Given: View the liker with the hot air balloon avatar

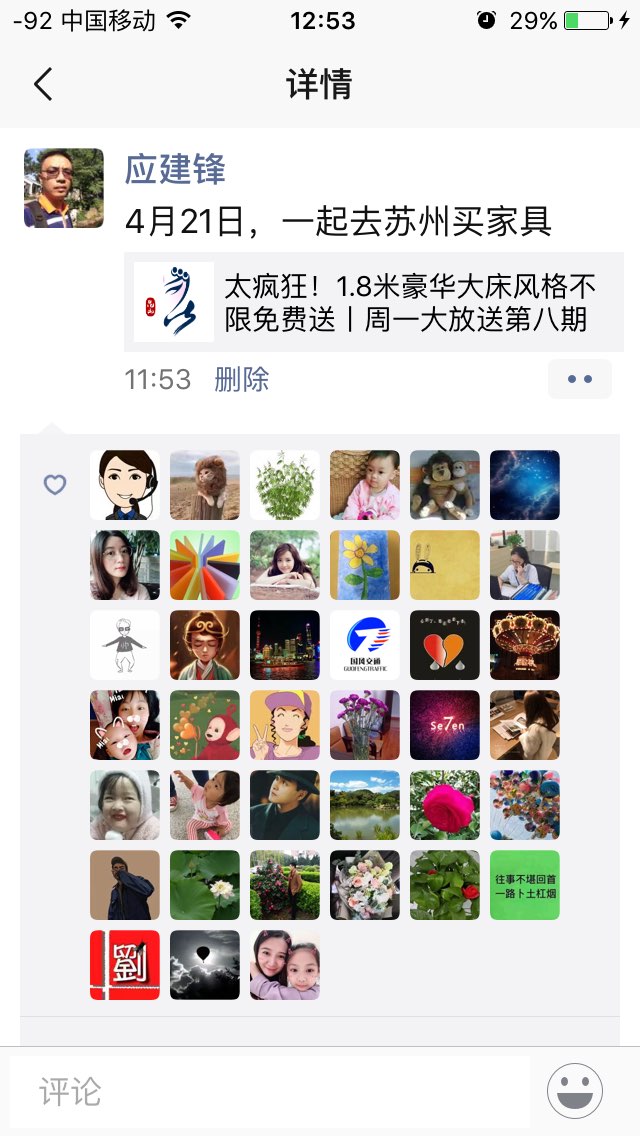Looking at the screenshot, I should [x=205, y=965].
